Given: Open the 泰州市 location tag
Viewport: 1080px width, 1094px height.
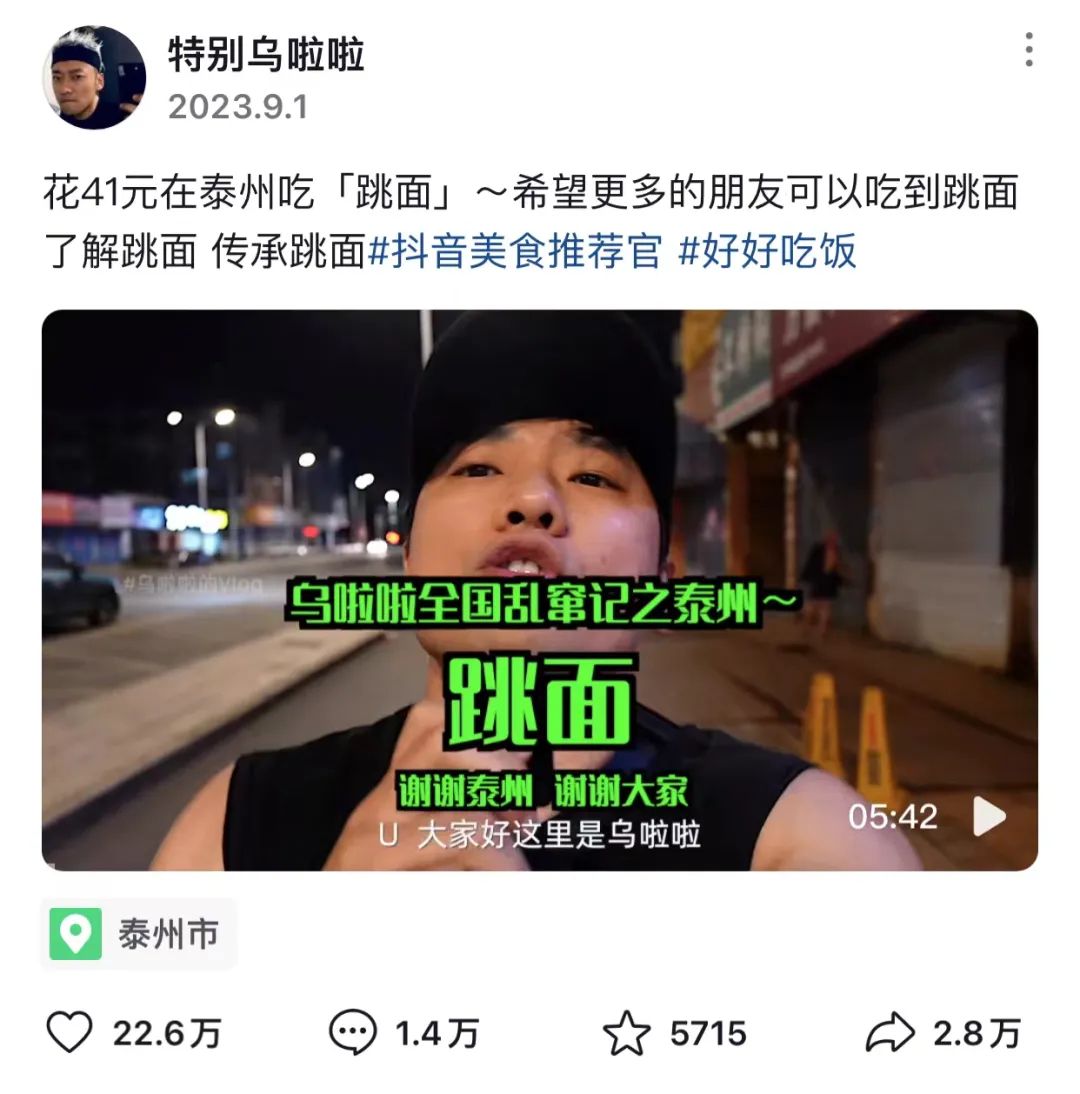Looking at the screenshot, I should click(138, 934).
